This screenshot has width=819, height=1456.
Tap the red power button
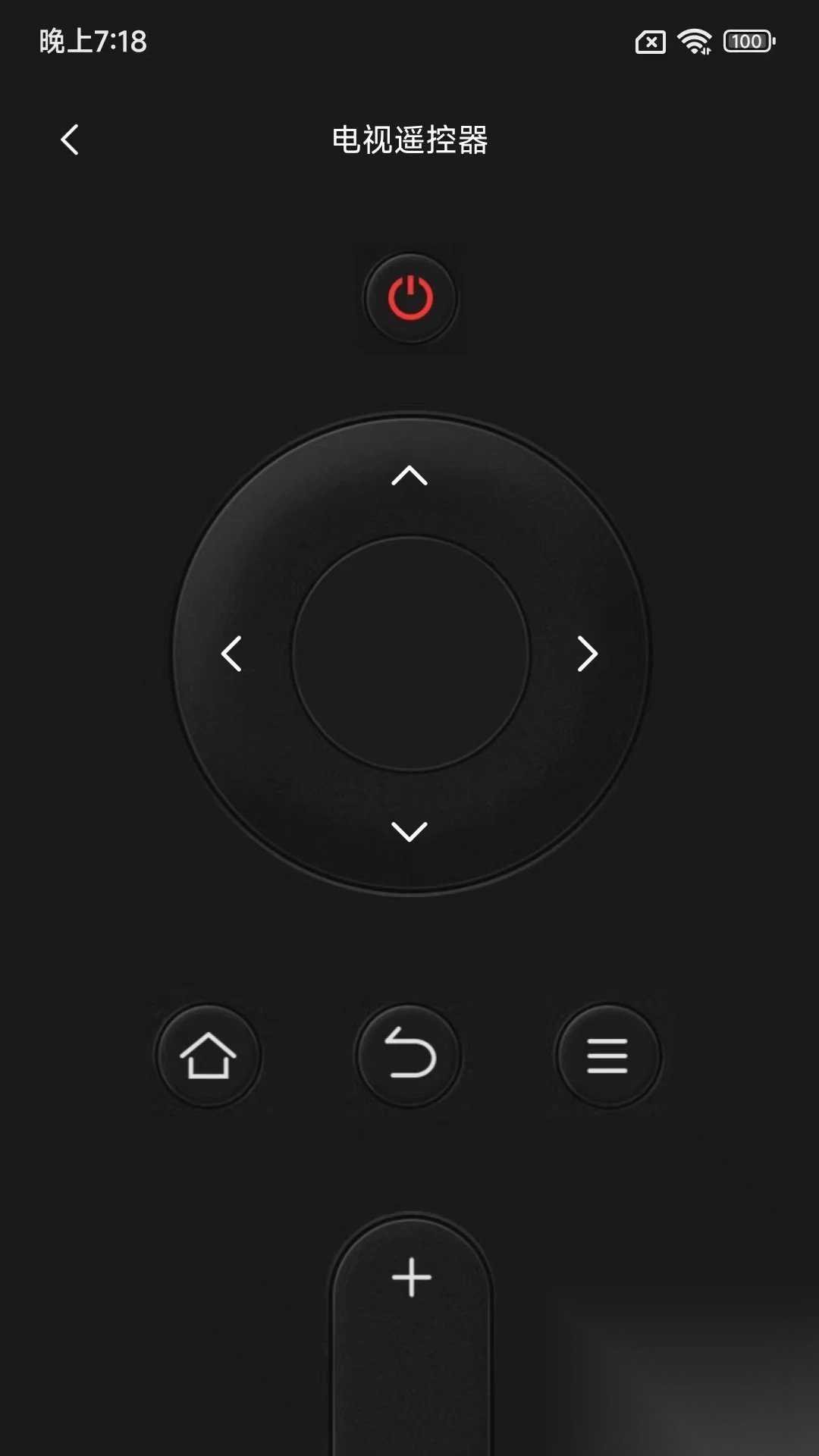pos(410,298)
